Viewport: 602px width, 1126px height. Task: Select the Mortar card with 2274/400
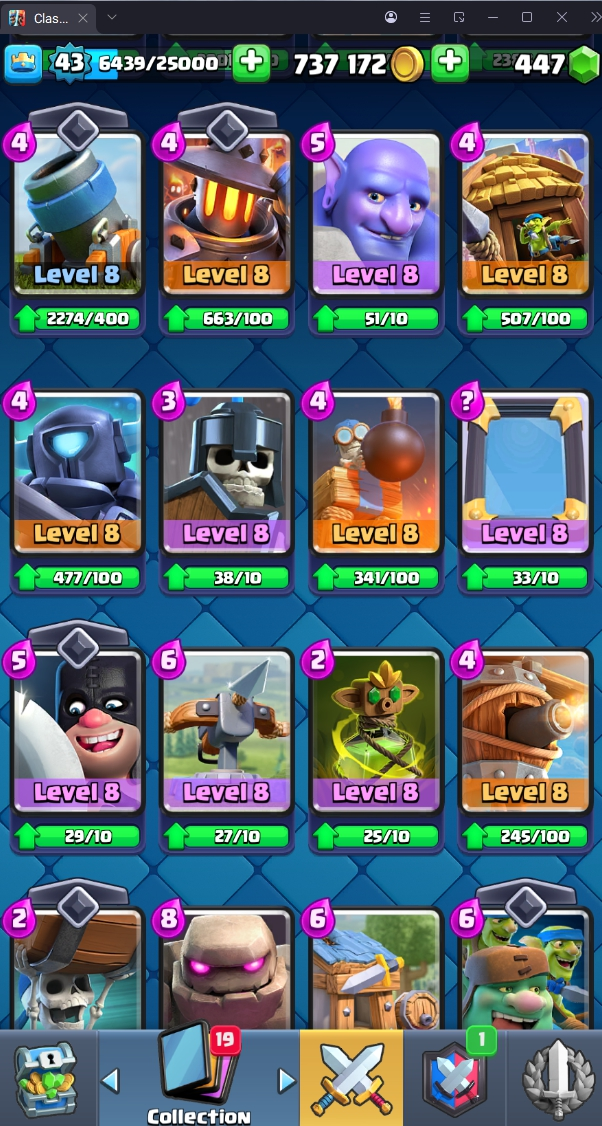[x=77, y=215]
